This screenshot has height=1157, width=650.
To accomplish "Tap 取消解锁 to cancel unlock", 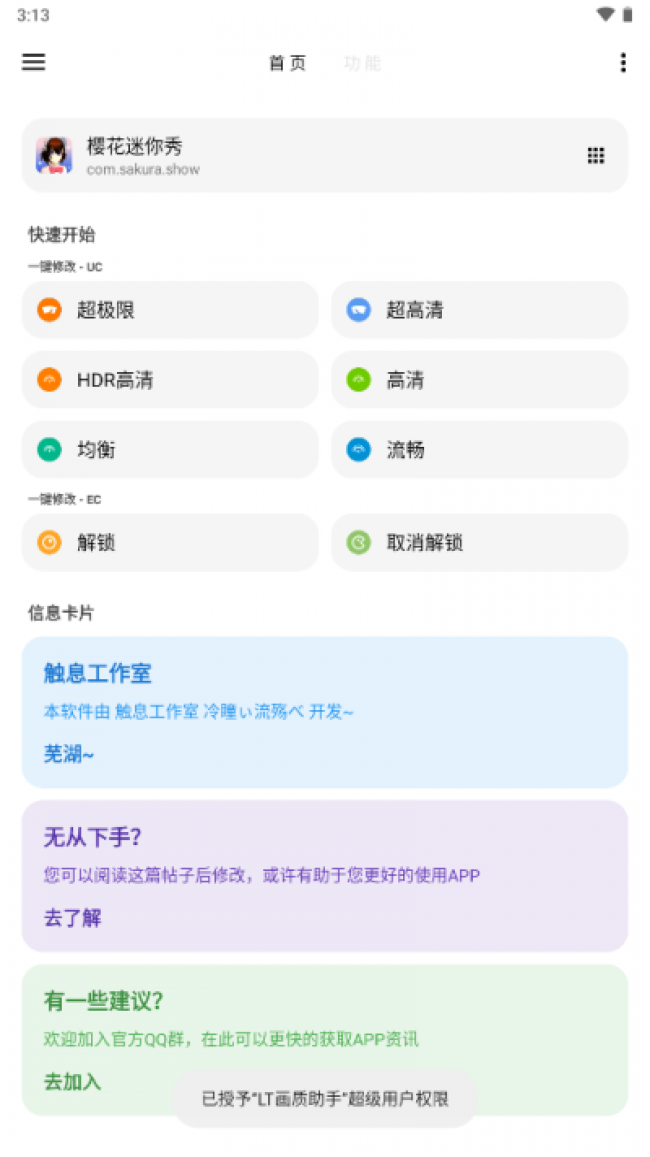I will 479,543.
